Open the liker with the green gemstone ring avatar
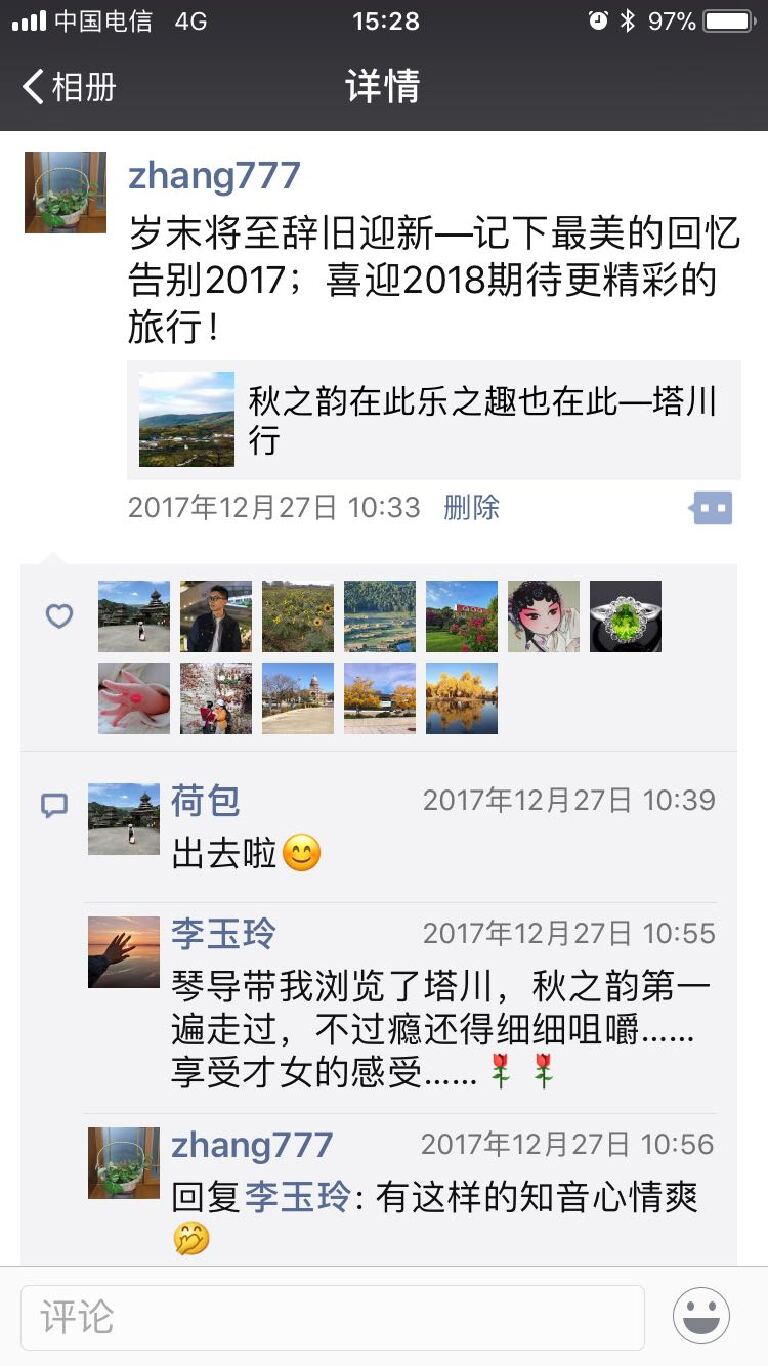 (626, 617)
